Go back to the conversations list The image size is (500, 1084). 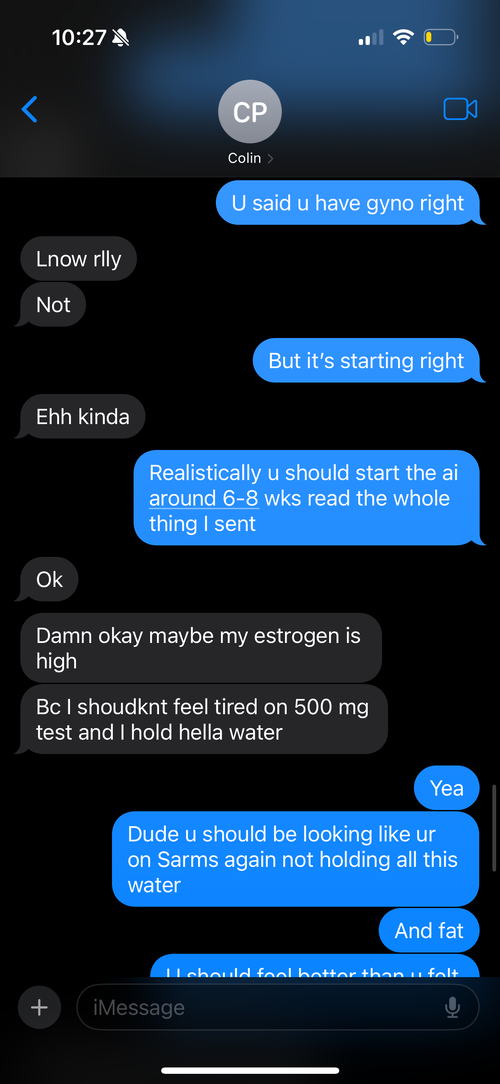(x=30, y=109)
